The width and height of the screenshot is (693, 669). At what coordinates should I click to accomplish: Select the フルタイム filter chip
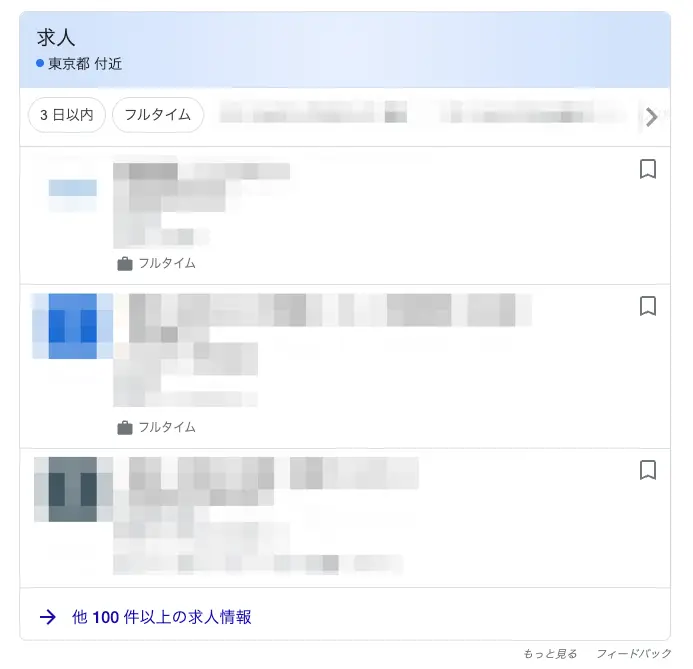[158, 115]
